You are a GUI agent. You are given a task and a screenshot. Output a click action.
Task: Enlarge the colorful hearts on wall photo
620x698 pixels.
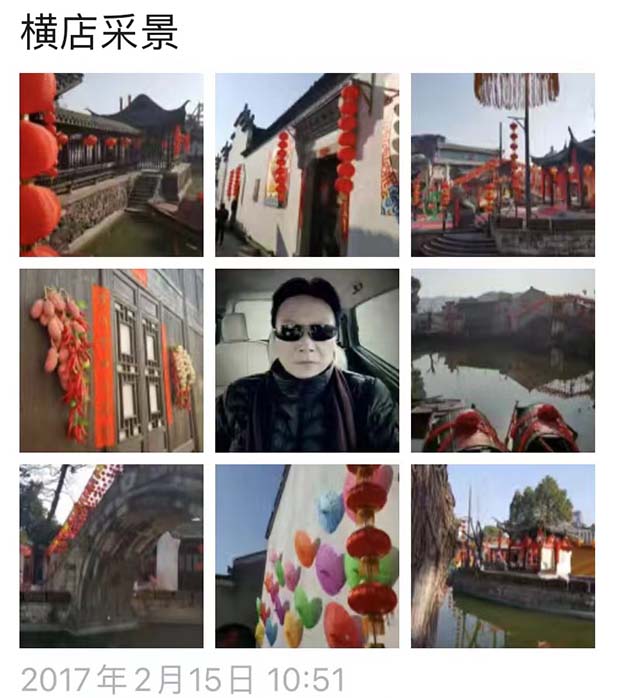click(x=307, y=556)
